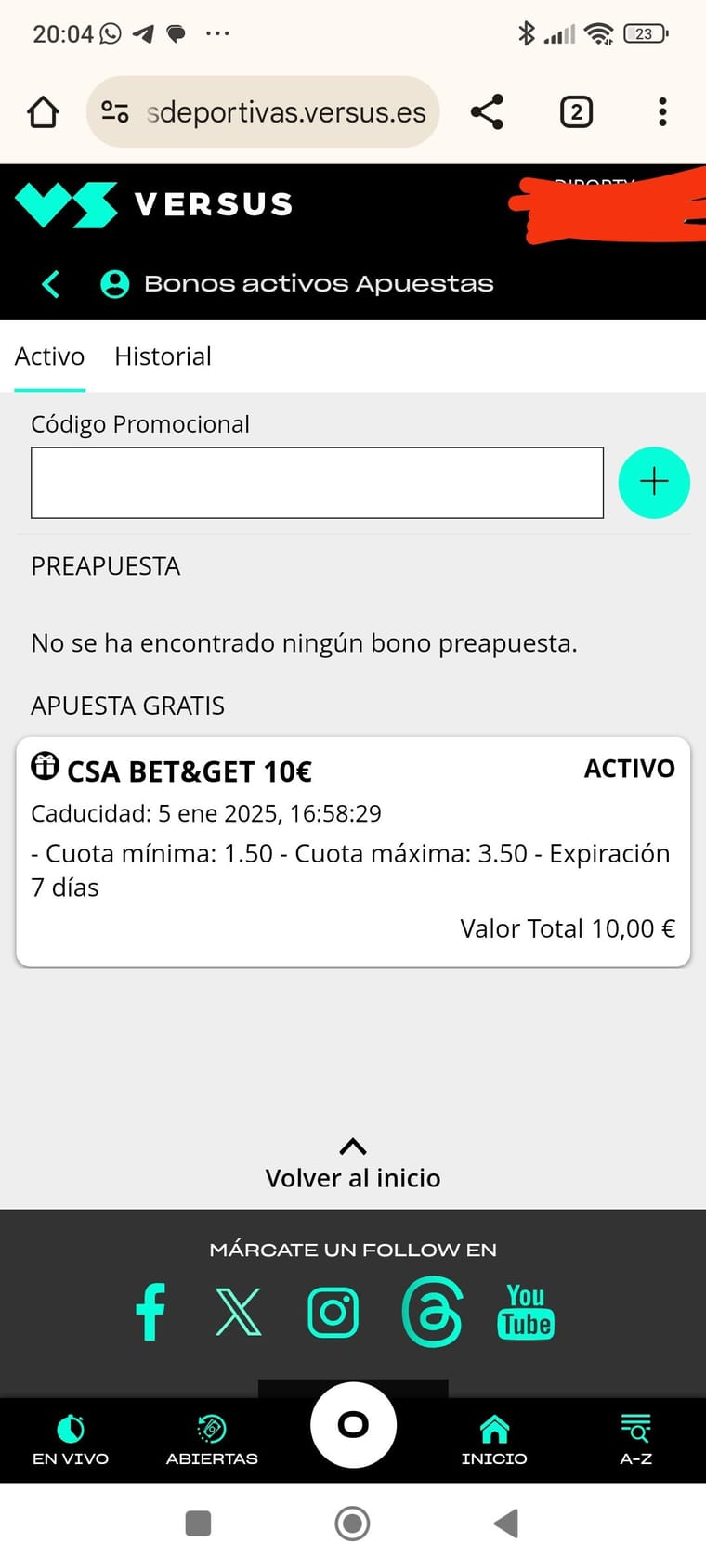Image resolution: width=706 pixels, height=1568 pixels.
Task: Open the Versus Instagram profile
Action: (x=333, y=1312)
